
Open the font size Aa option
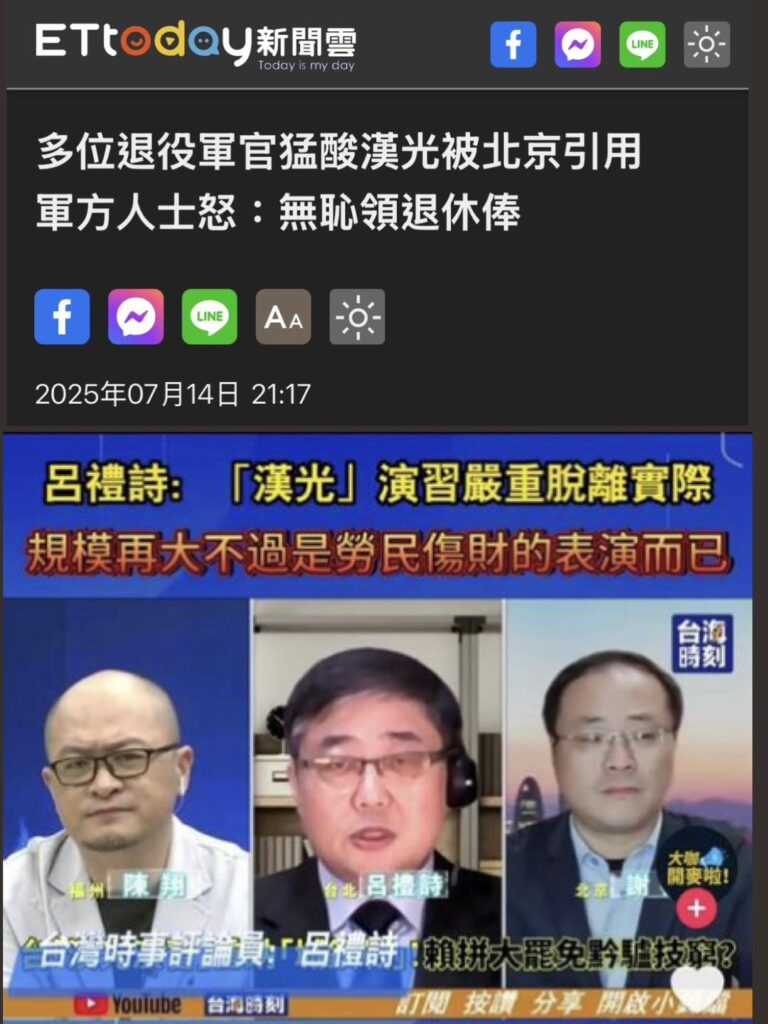[x=283, y=317]
